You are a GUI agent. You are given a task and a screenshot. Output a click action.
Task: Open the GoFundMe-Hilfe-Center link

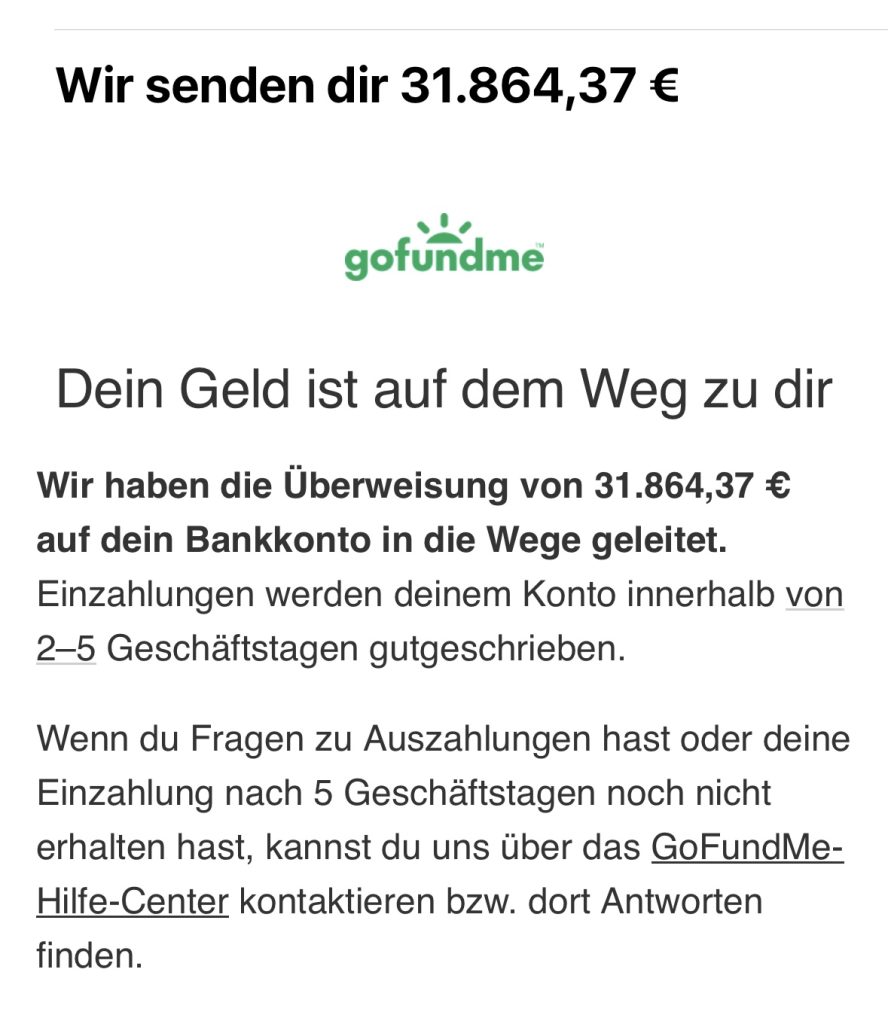pos(747,848)
